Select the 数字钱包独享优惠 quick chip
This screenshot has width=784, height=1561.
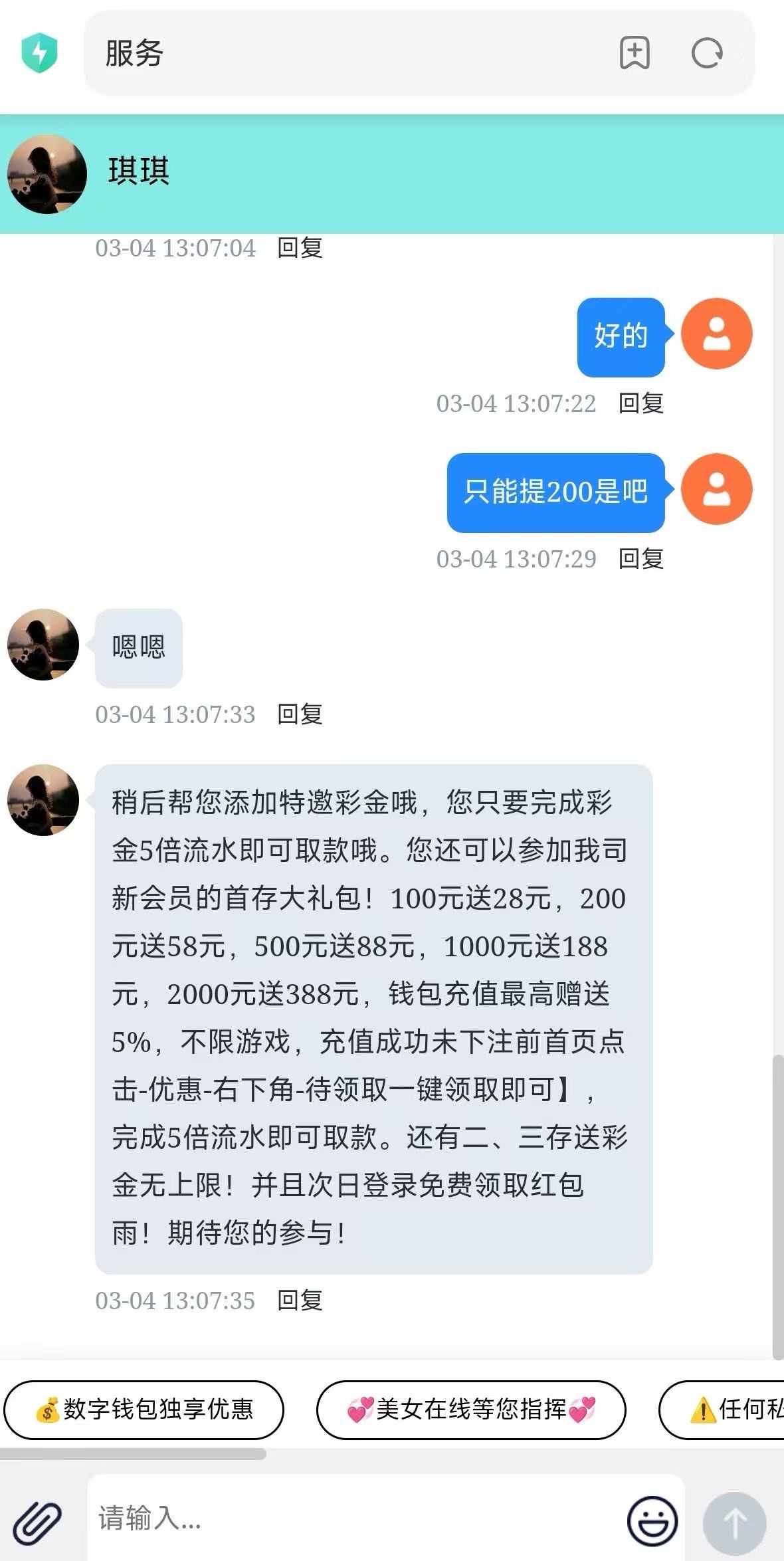click(x=144, y=1409)
